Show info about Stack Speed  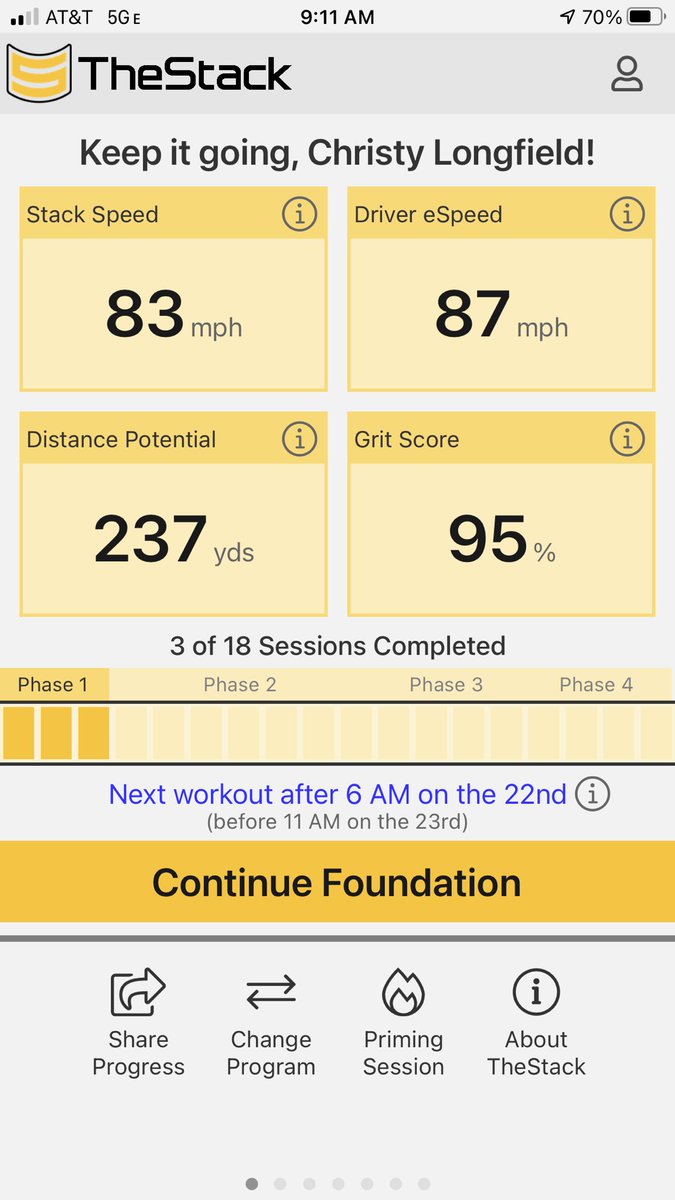299,214
